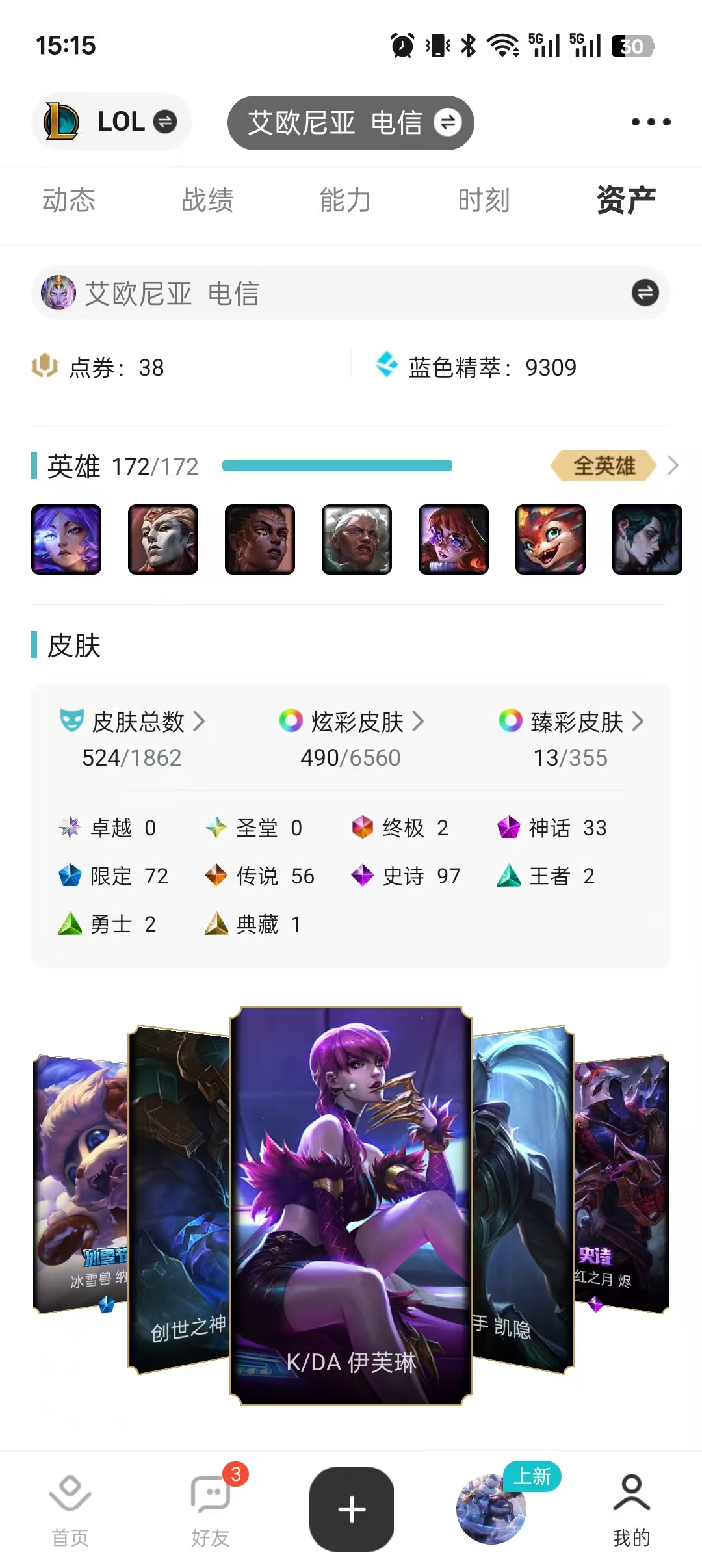This screenshot has width=702, height=1568.
Task: Open the 全英雄 hero list
Action: 604,465
